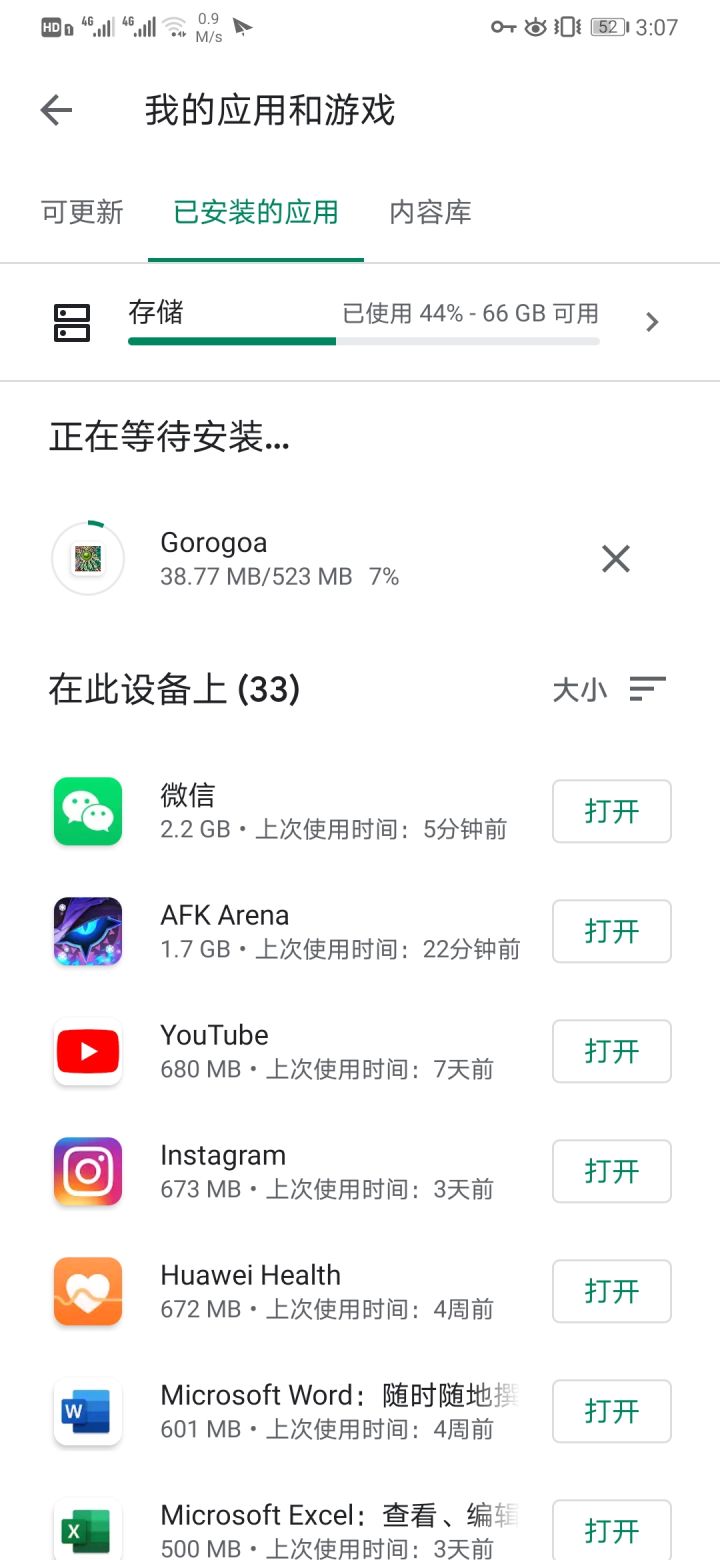Open Instagram using its 打开 button

pyautogui.click(x=611, y=1171)
